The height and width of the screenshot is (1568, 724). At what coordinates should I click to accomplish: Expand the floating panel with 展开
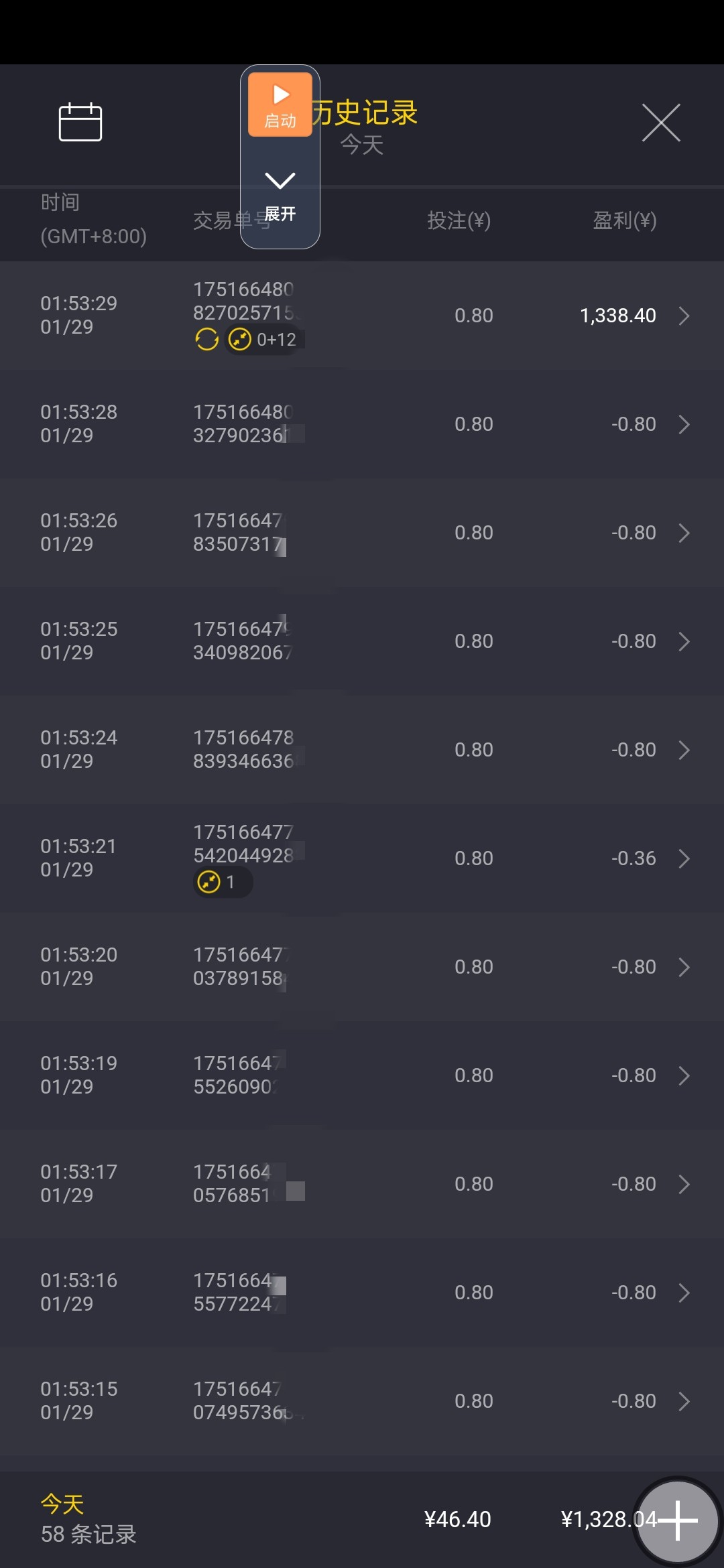pyautogui.click(x=280, y=194)
